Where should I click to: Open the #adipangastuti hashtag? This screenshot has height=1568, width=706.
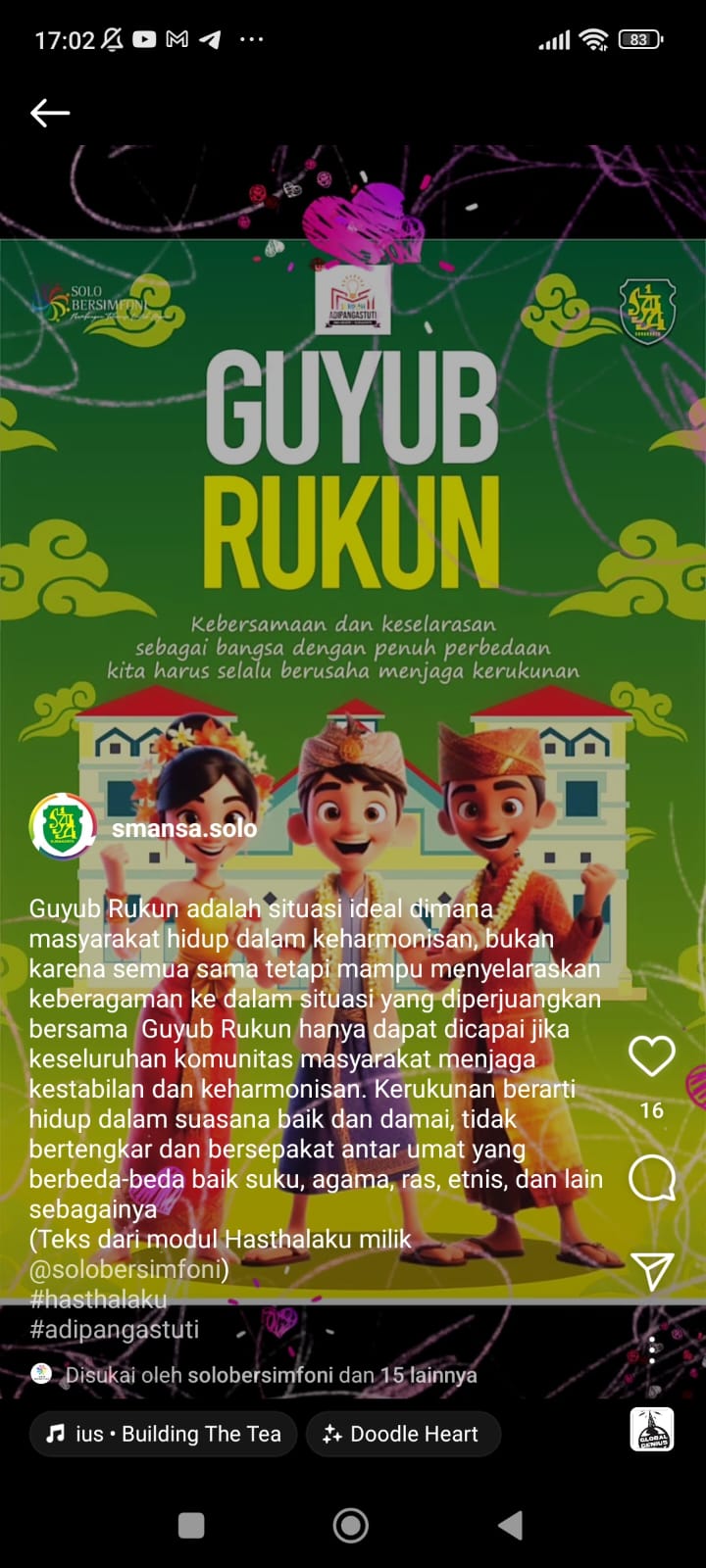(114, 1330)
